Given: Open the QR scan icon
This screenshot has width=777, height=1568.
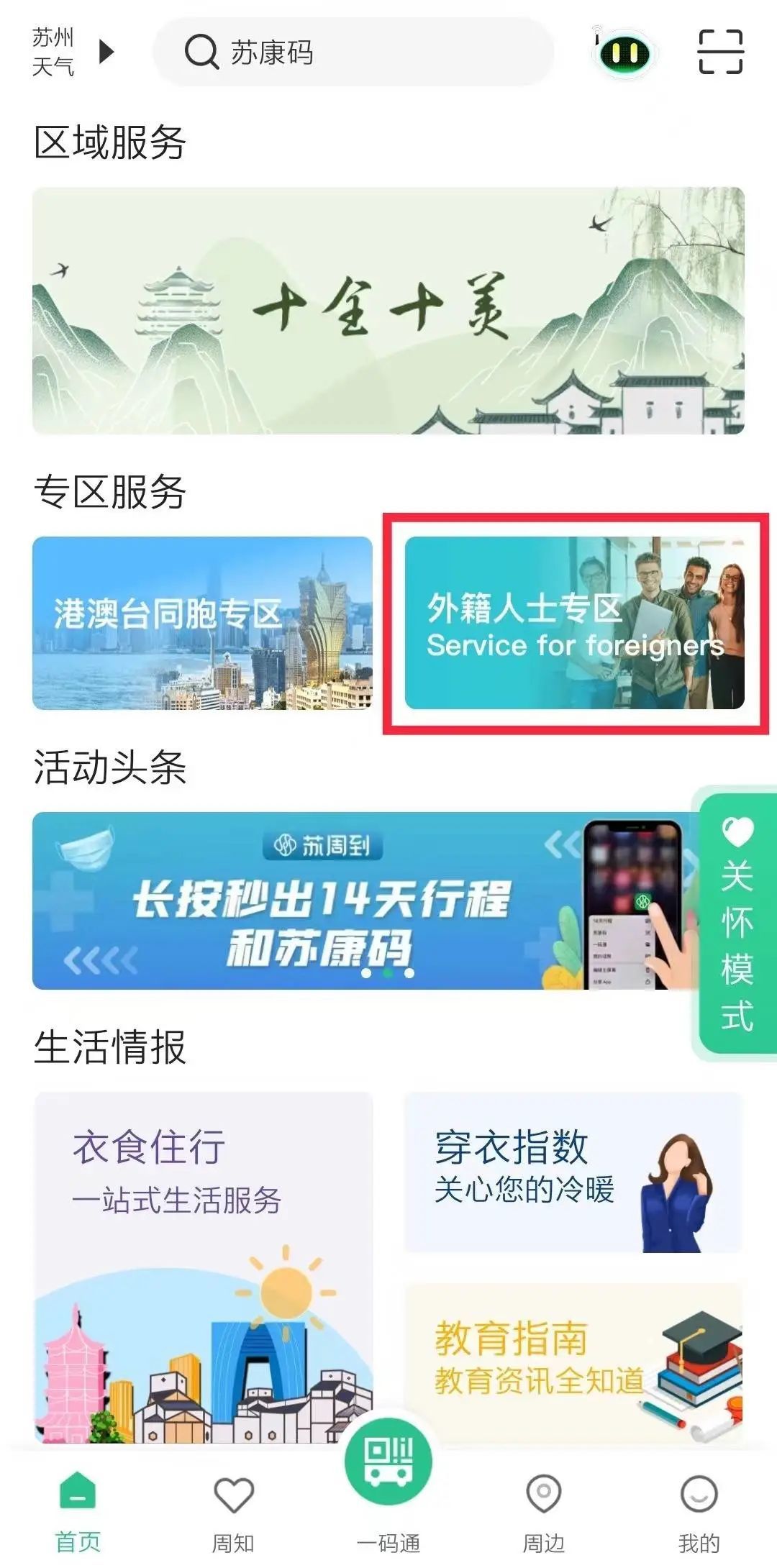Looking at the screenshot, I should pos(720,52).
